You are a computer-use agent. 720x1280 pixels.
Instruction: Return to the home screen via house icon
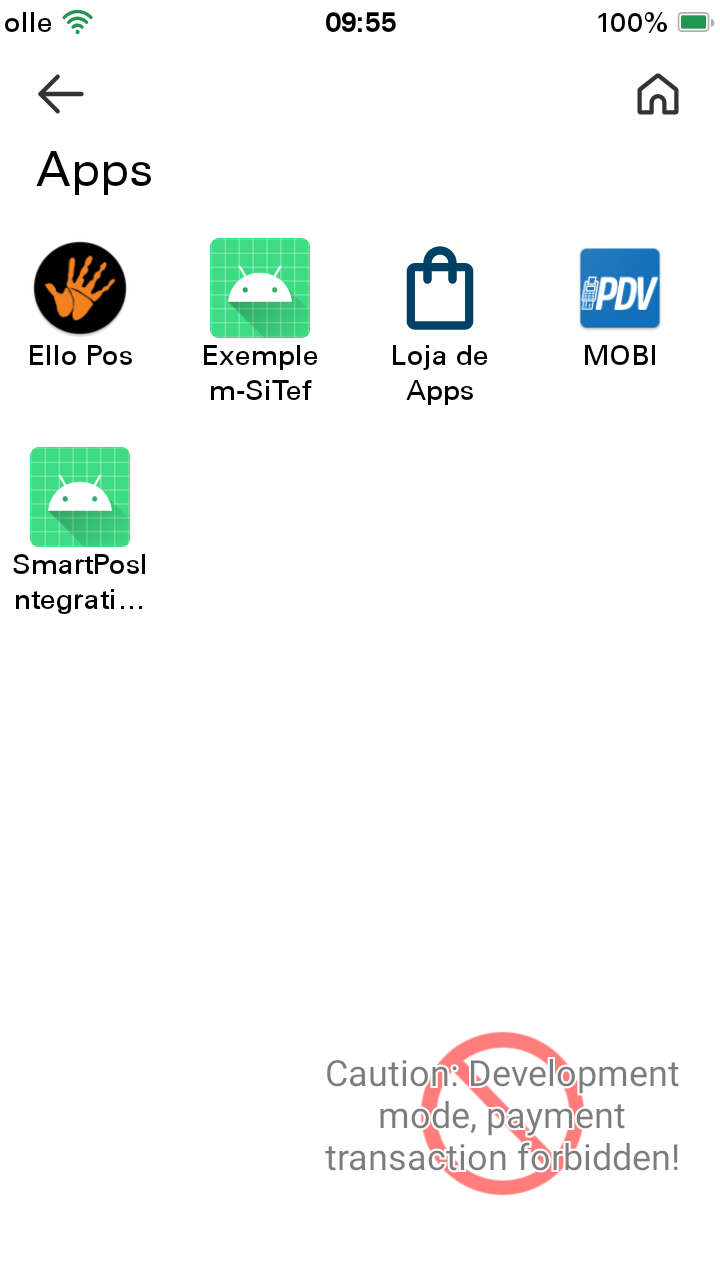click(657, 95)
